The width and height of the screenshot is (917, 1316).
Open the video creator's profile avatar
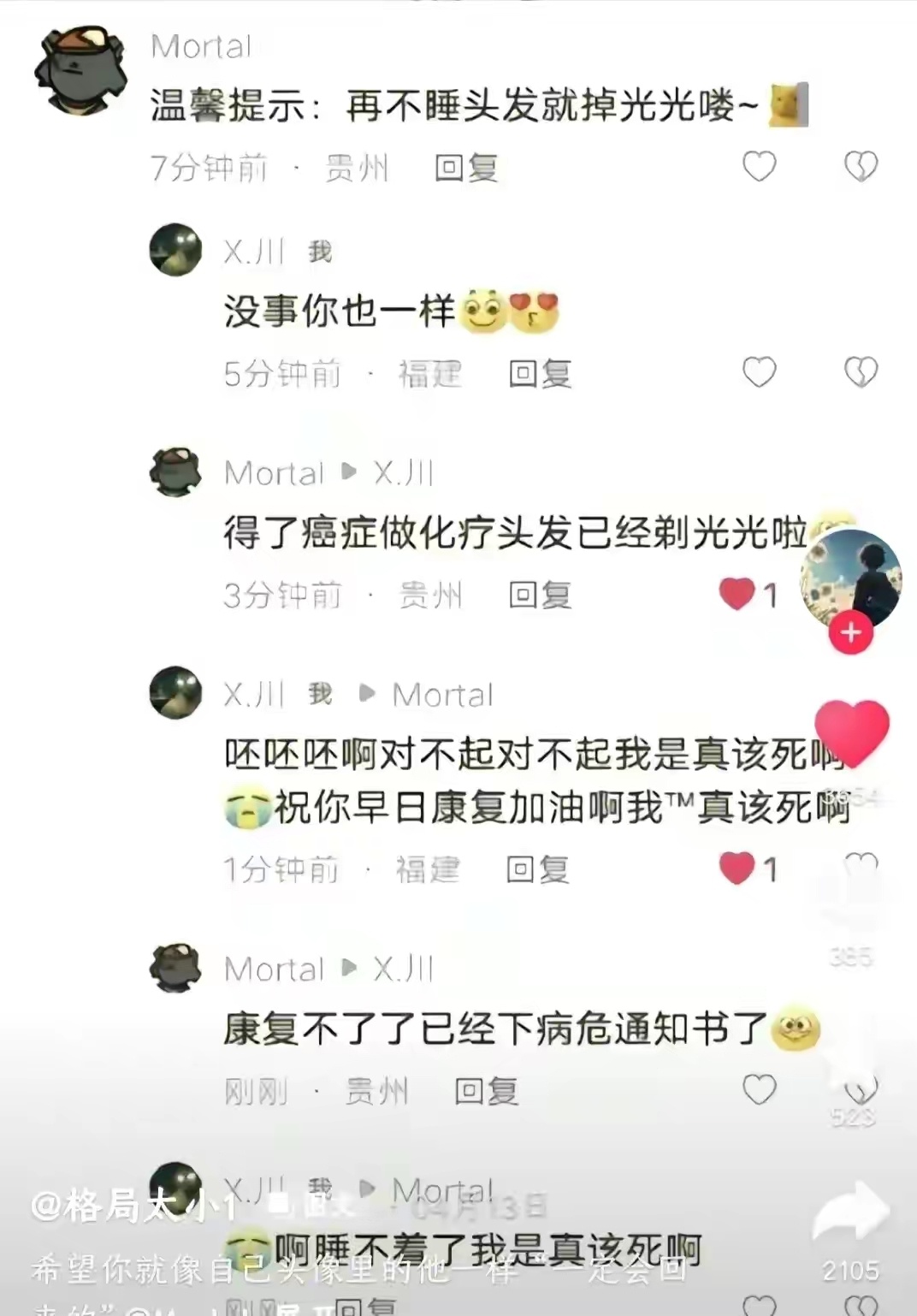[x=850, y=578]
